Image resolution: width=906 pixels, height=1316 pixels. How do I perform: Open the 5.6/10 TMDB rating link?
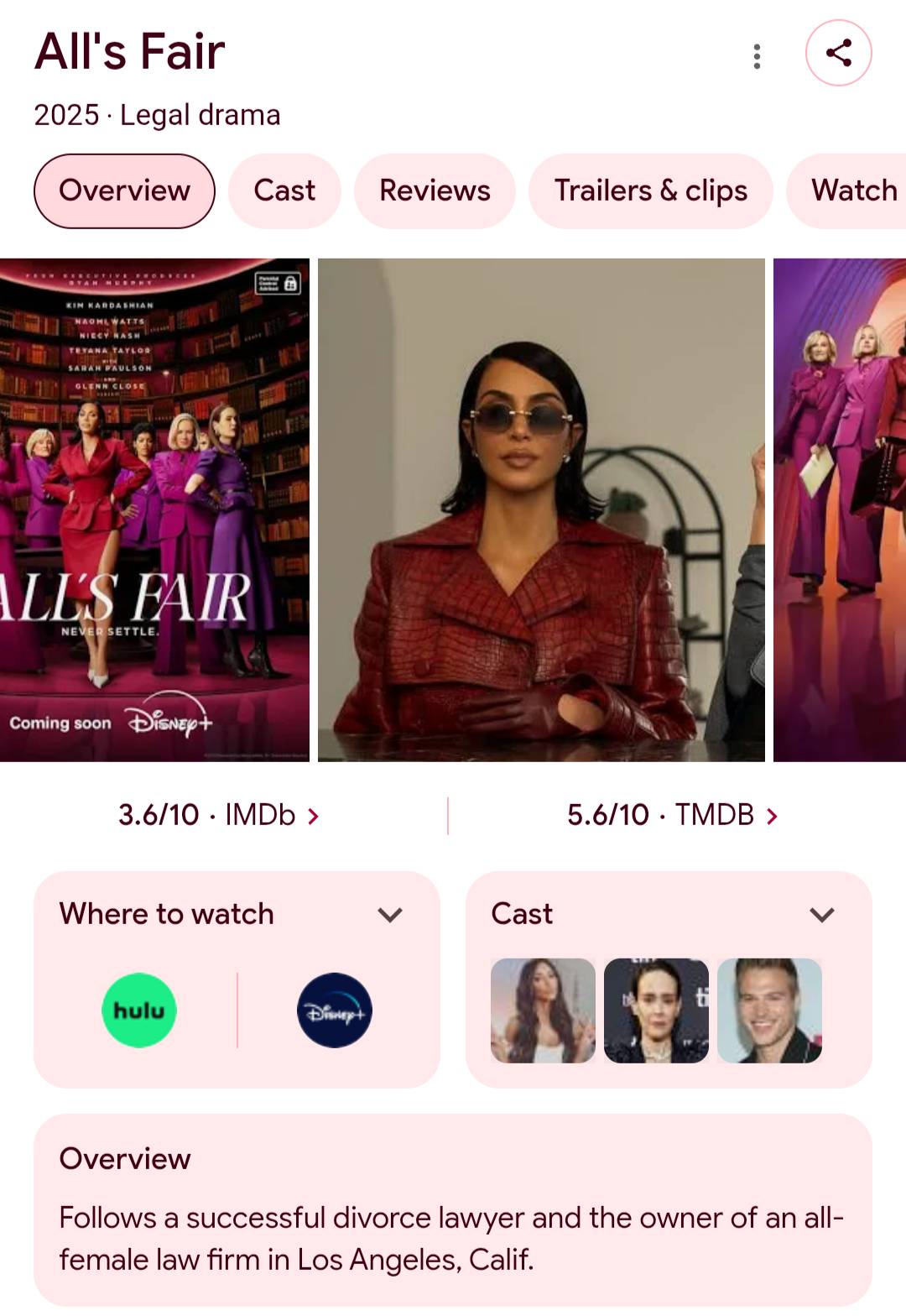[673, 815]
